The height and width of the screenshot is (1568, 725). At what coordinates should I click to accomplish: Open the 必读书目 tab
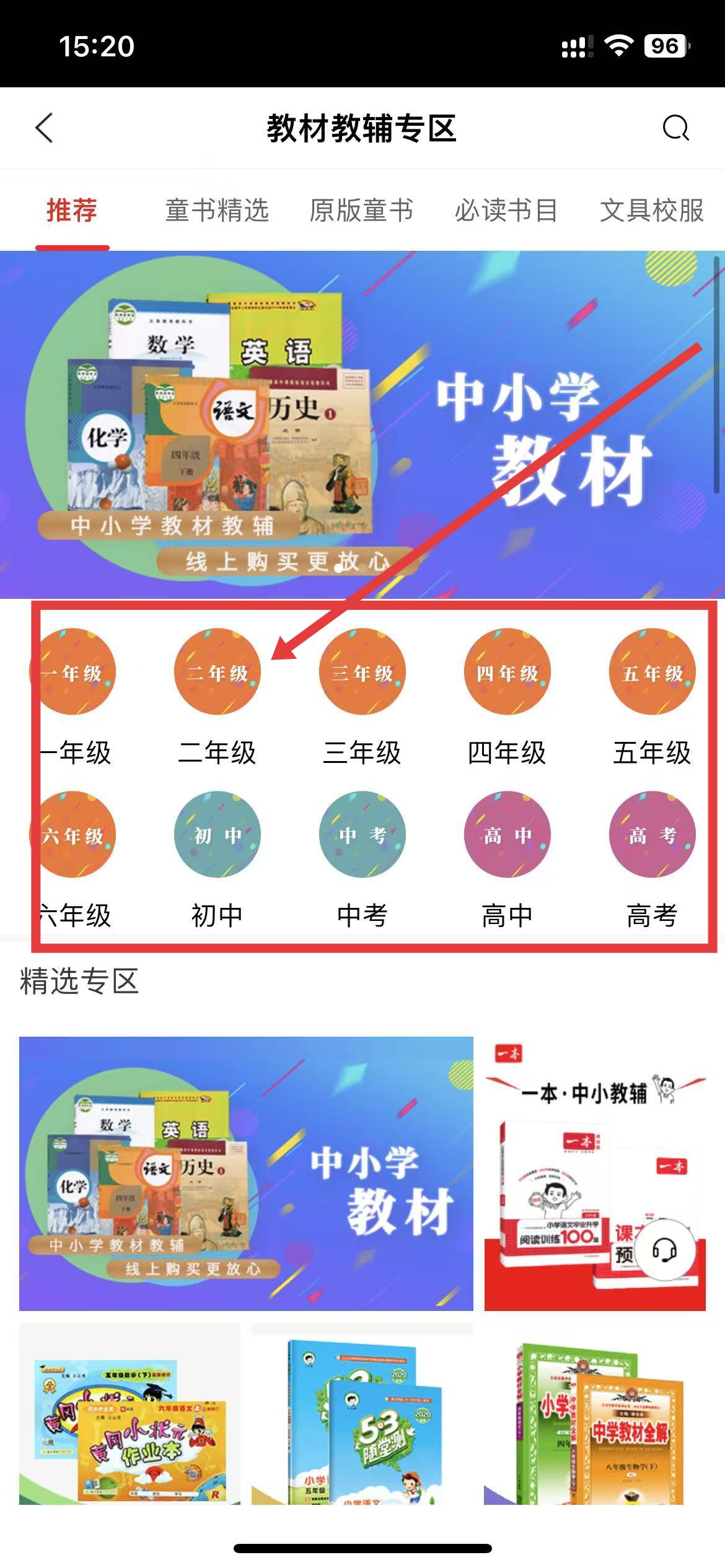tap(506, 211)
